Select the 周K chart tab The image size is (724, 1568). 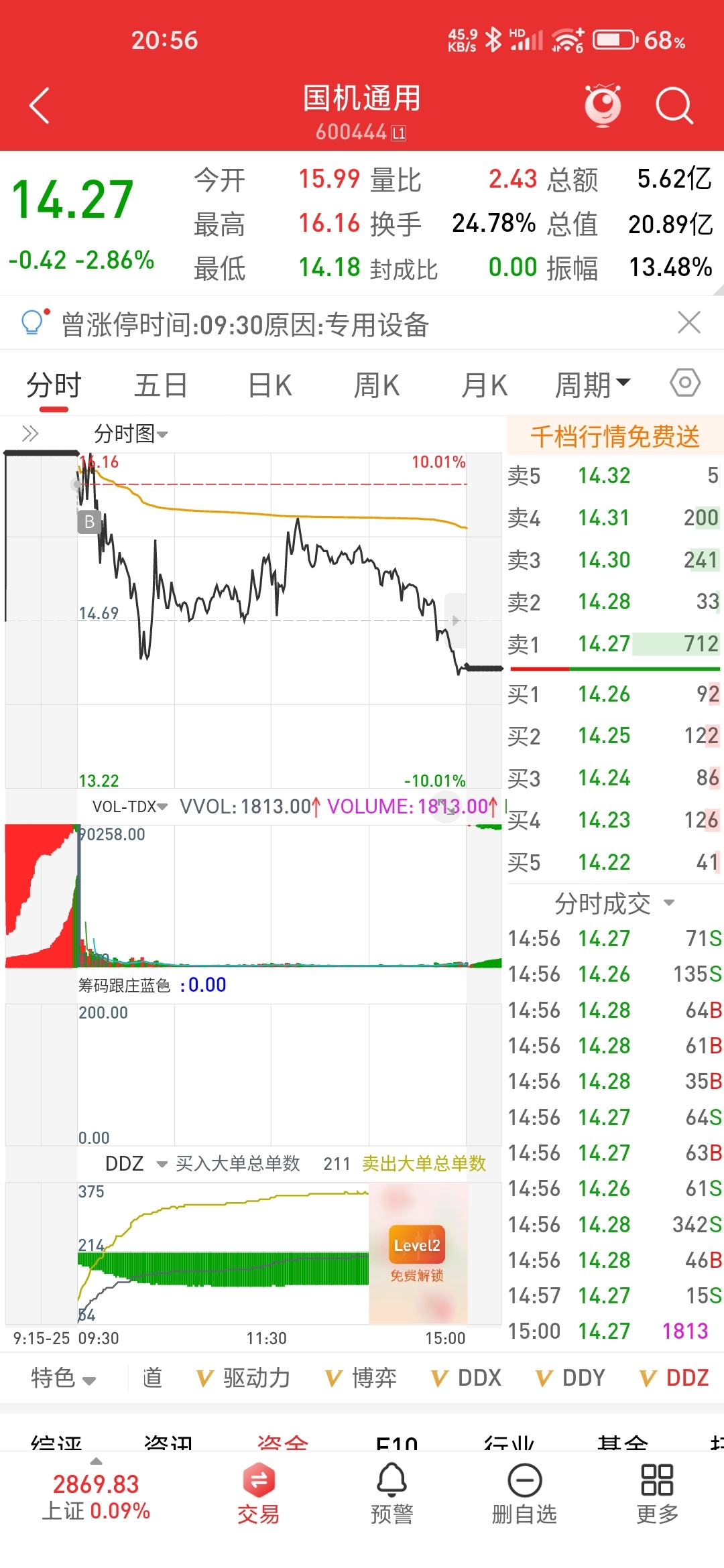click(377, 385)
